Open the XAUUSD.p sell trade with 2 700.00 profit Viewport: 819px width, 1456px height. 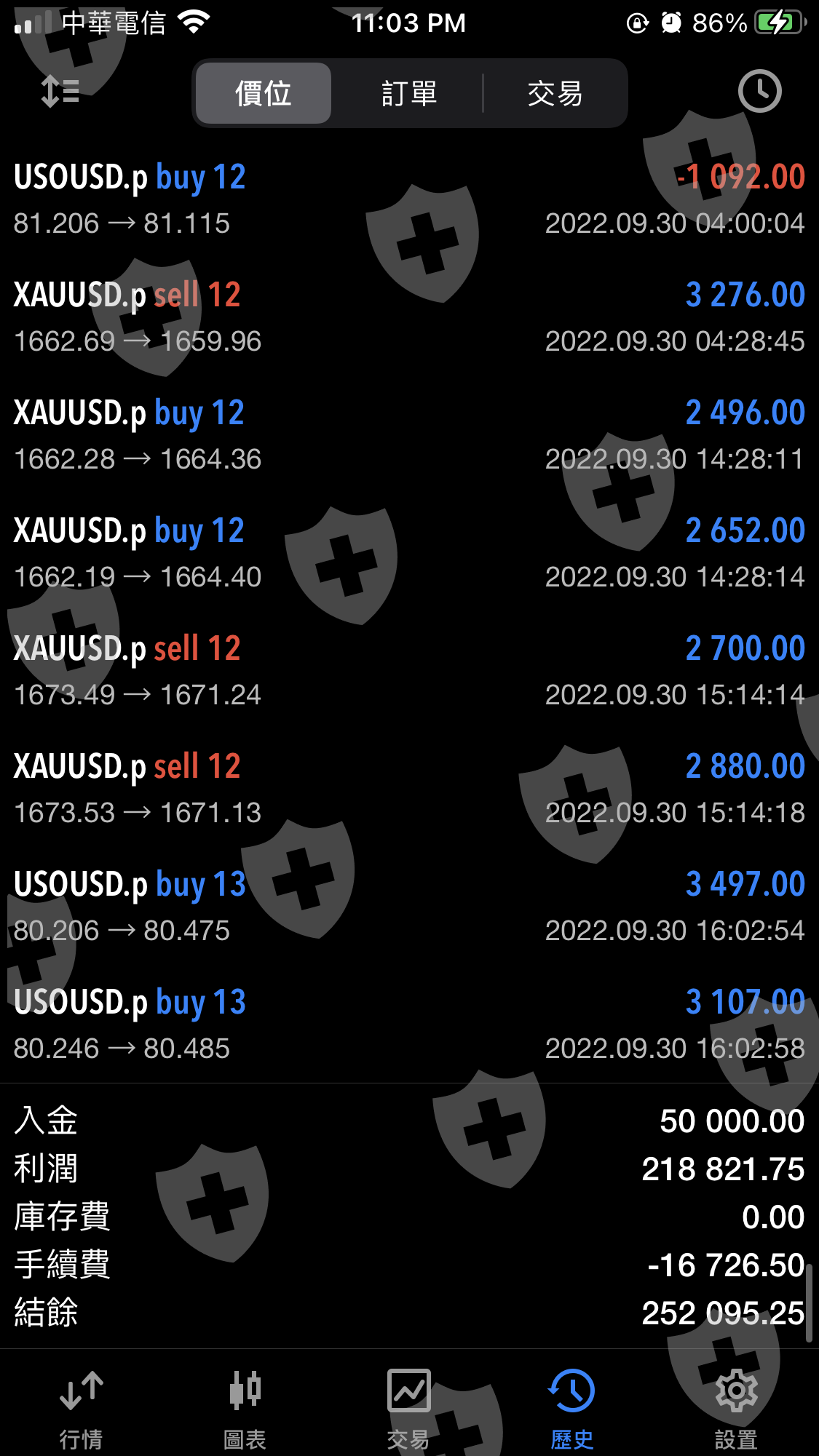point(409,671)
